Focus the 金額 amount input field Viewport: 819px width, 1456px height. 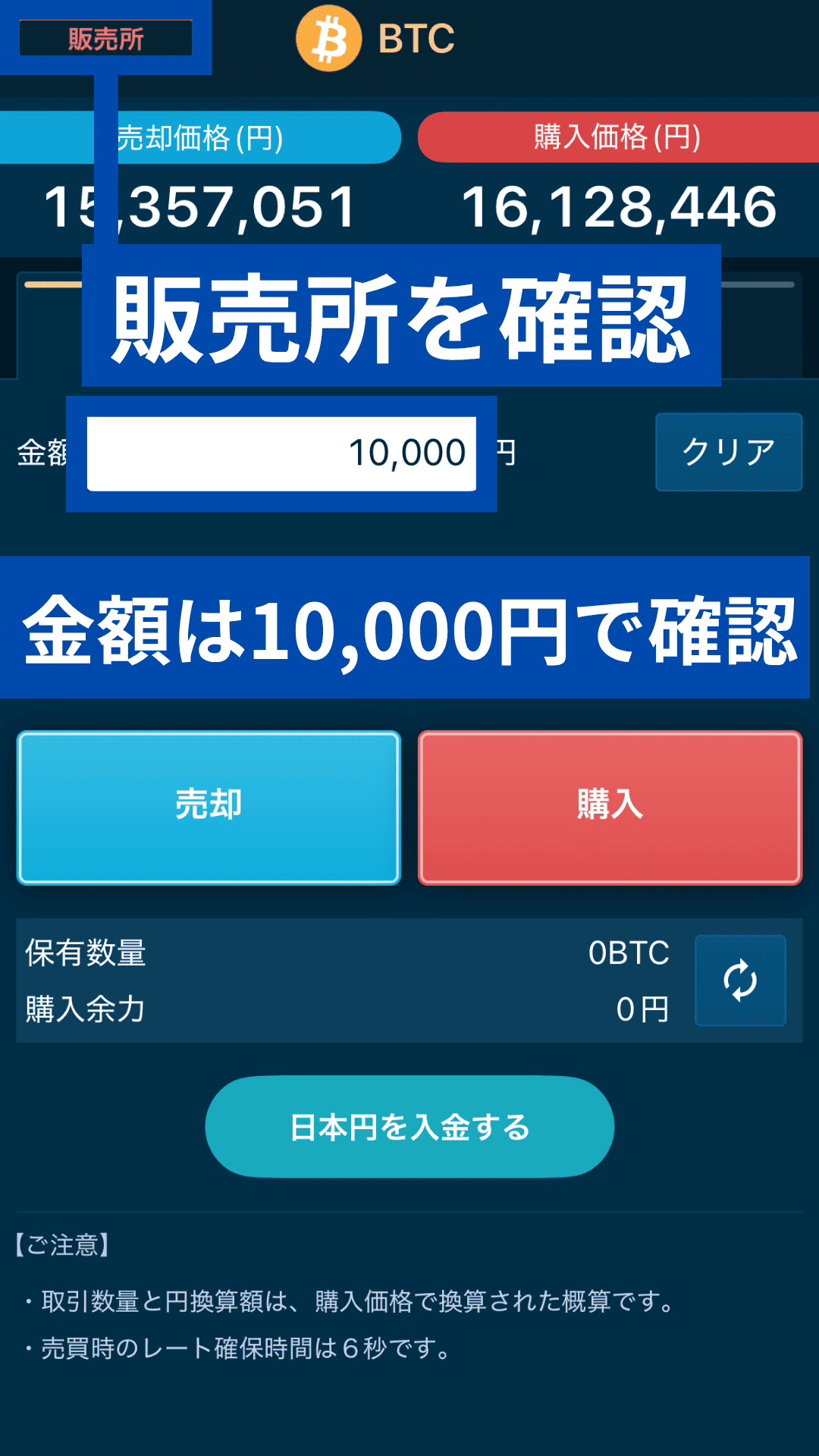click(x=281, y=453)
